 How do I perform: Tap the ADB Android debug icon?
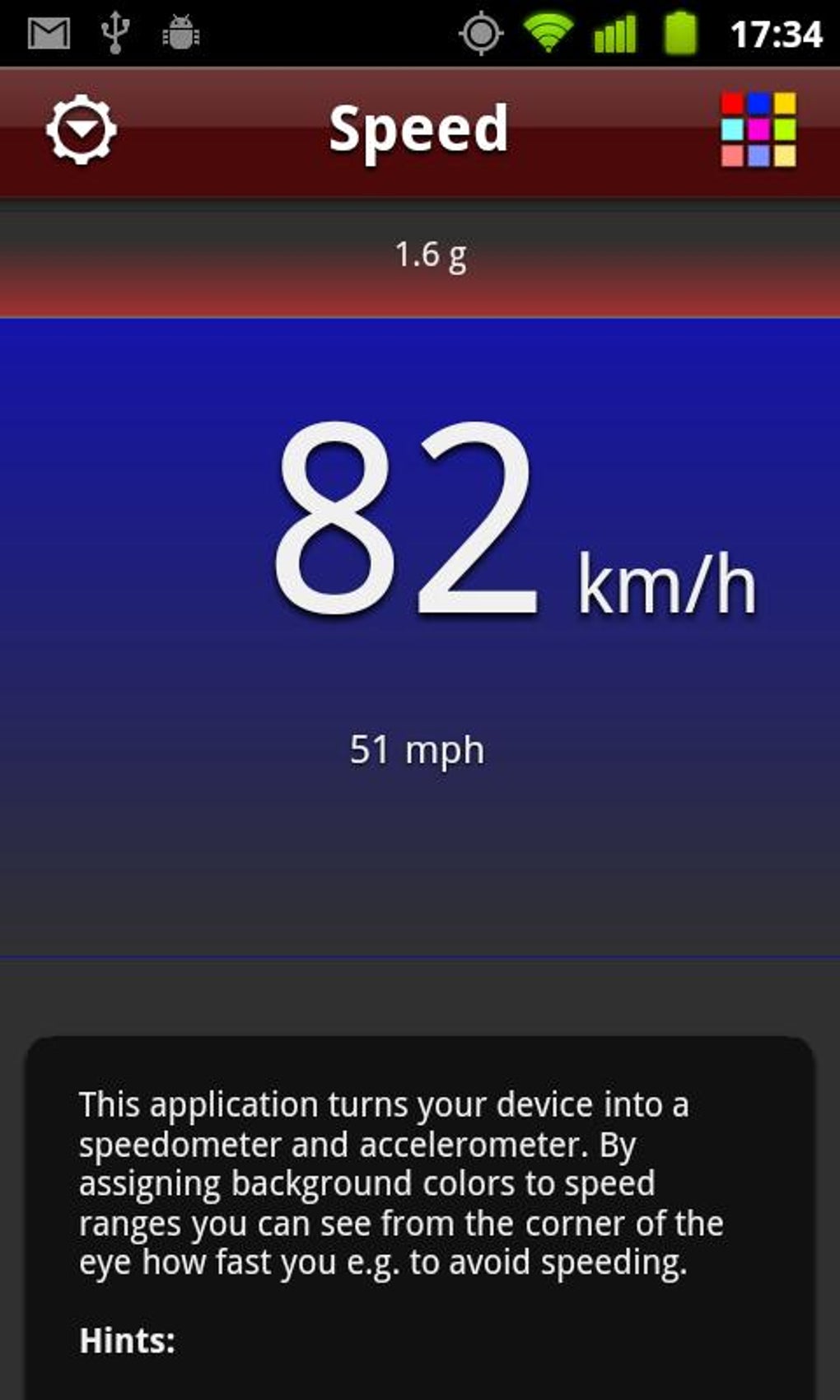pyautogui.click(x=183, y=33)
